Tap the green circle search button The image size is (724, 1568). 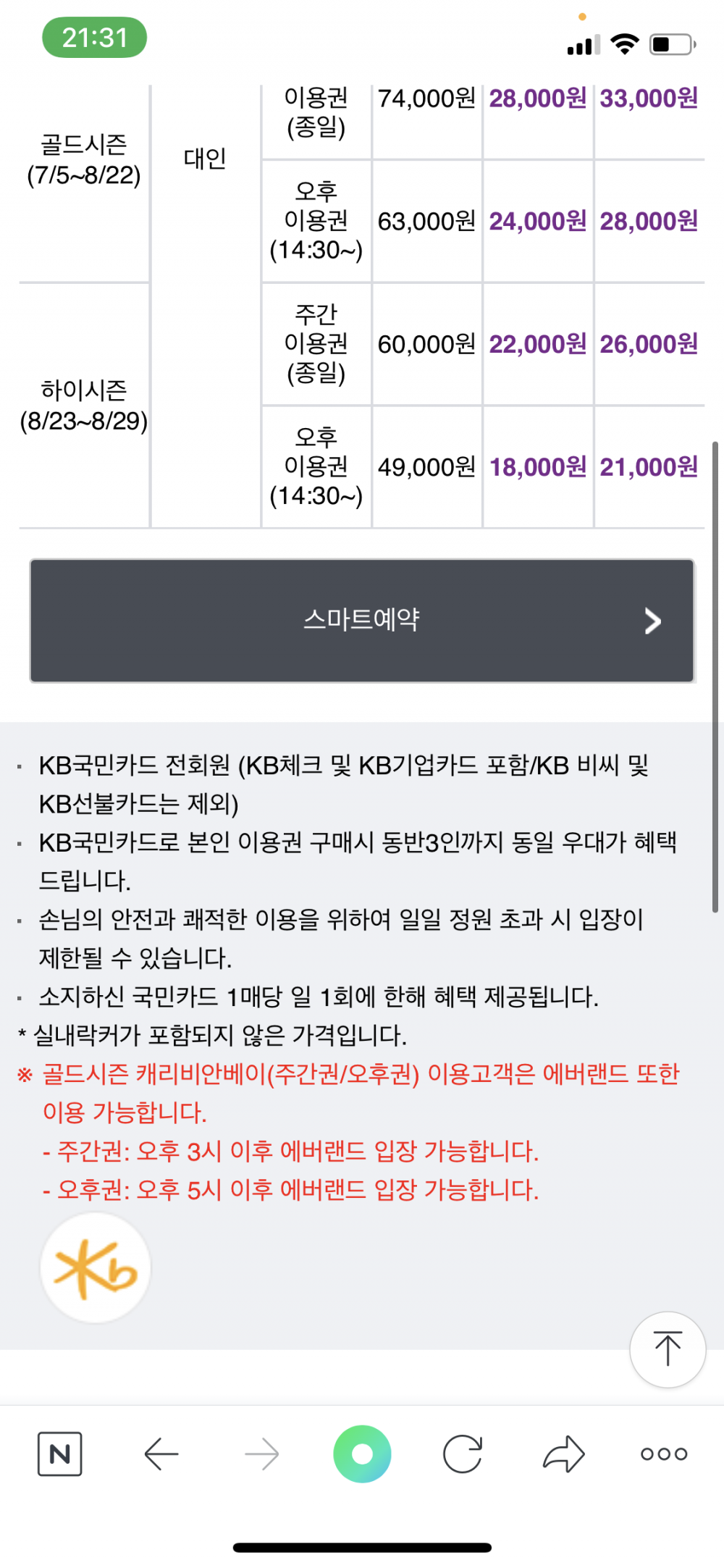(x=362, y=1454)
